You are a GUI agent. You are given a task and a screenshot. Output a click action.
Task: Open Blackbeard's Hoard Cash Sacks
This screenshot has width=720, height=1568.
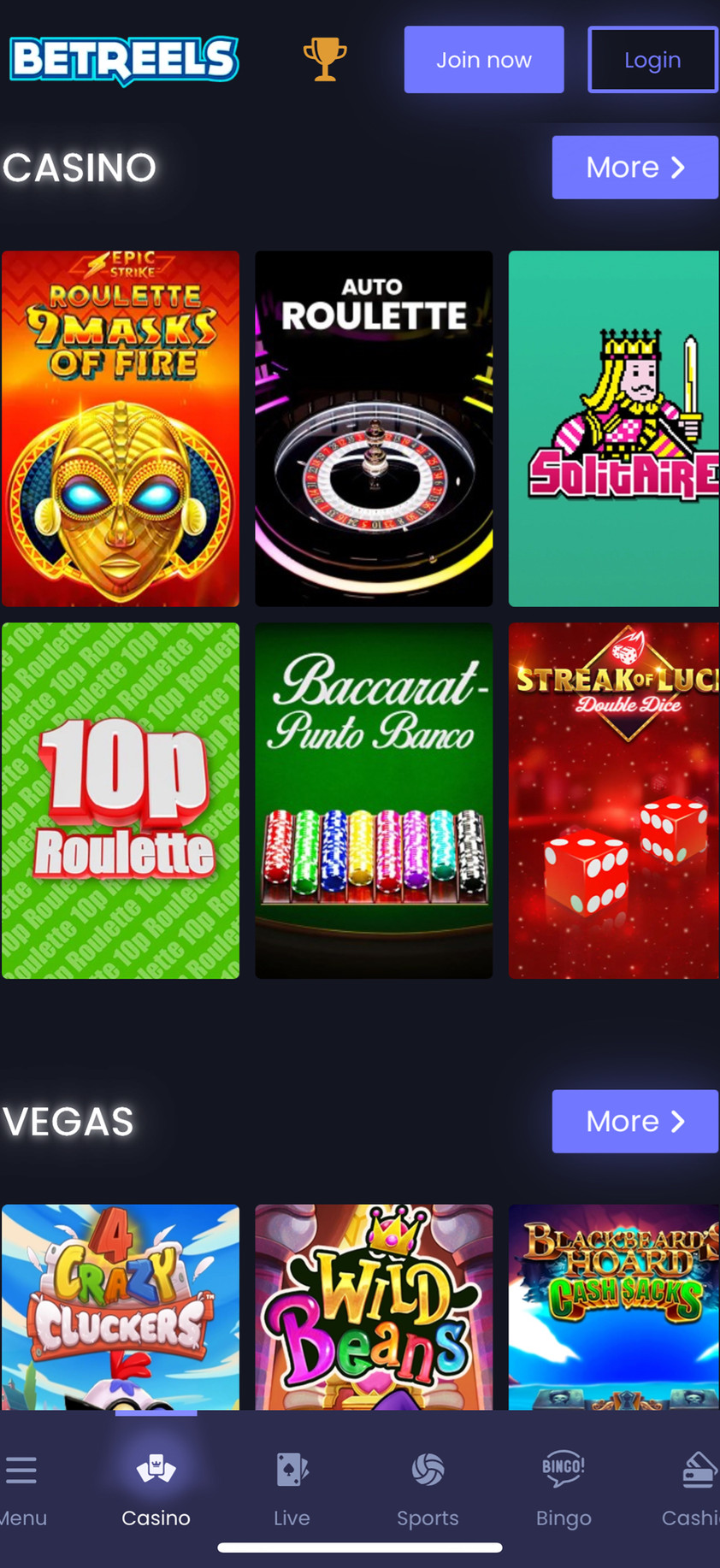pyautogui.click(x=614, y=1306)
